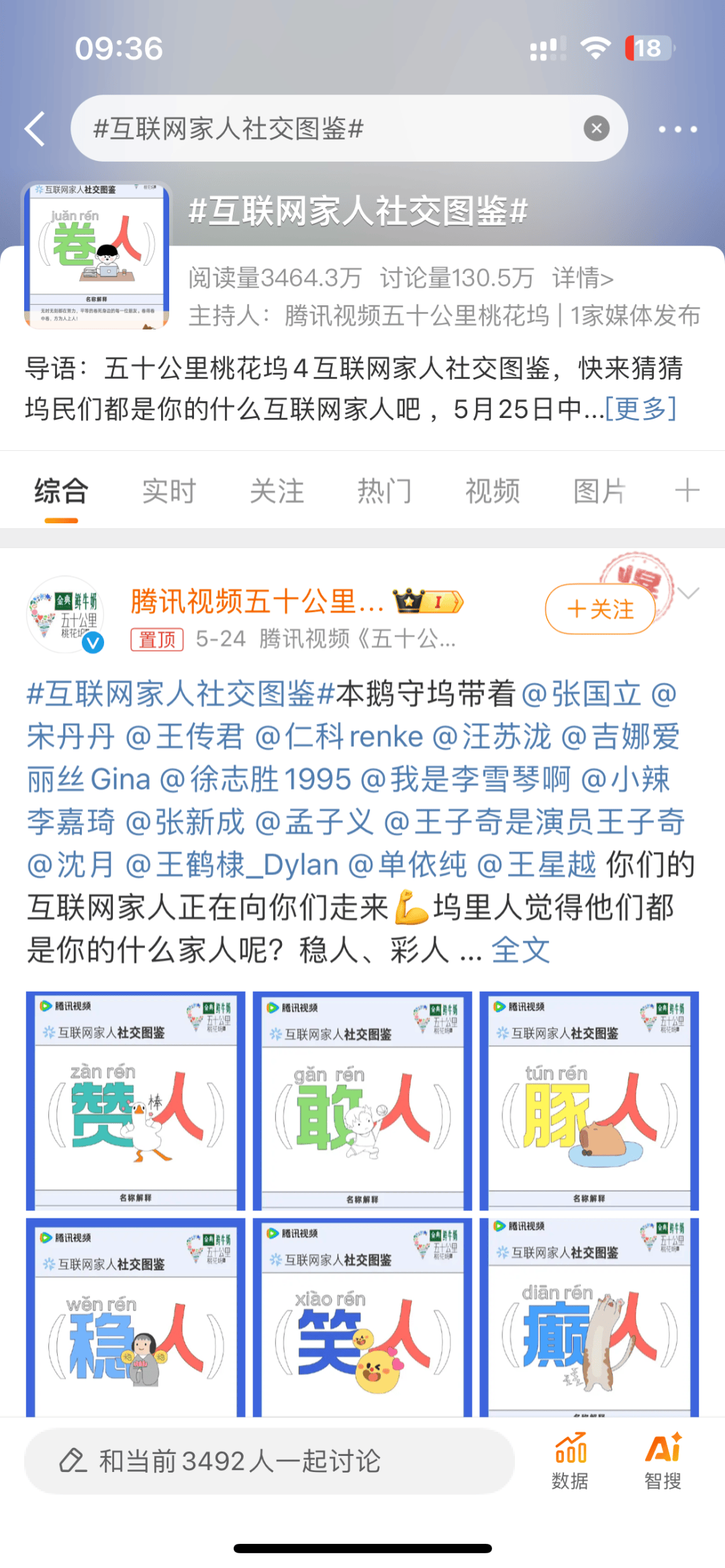Clear the search box text
Image resolution: width=725 pixels, height=1568 pixels.
pyautogui.click(x=596, y=128)
